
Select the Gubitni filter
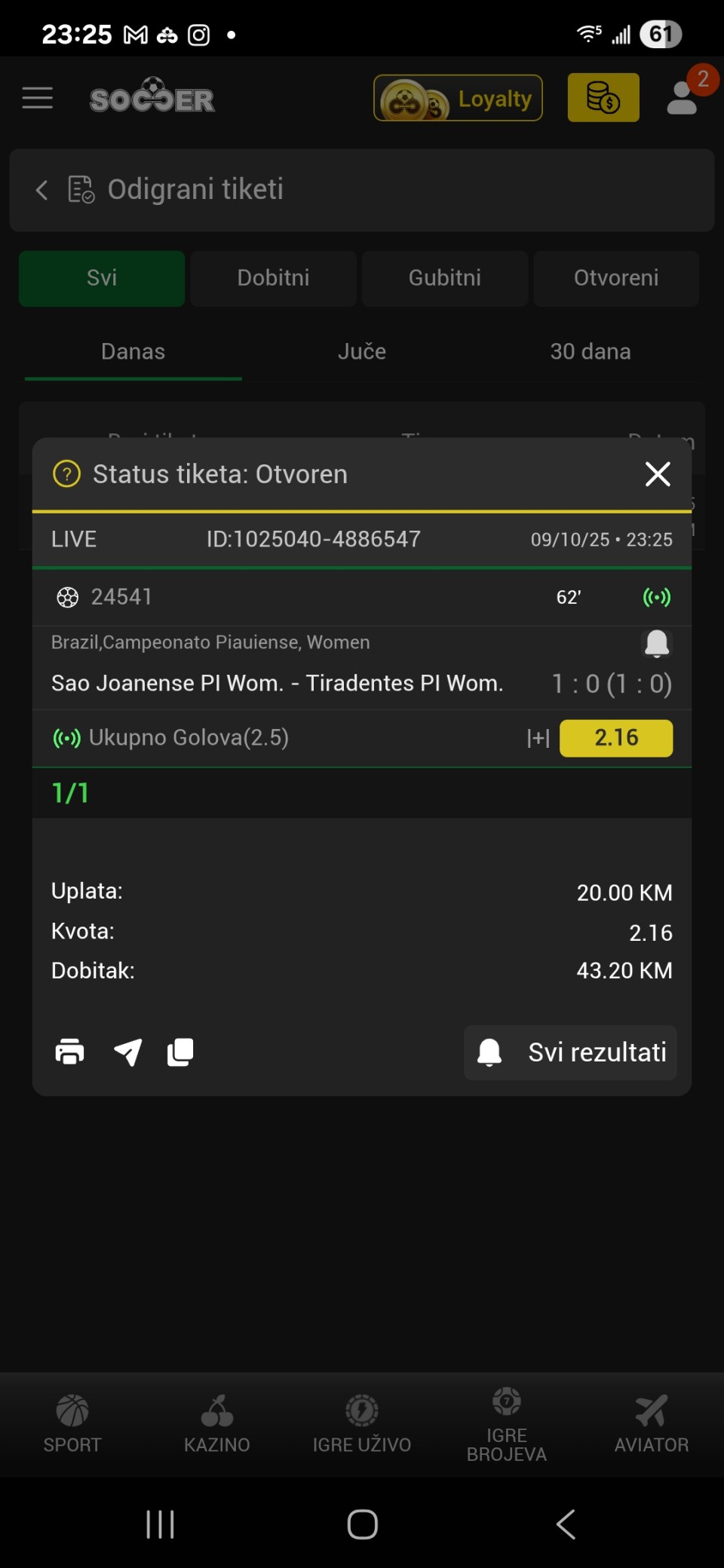(x=444, y=278)
